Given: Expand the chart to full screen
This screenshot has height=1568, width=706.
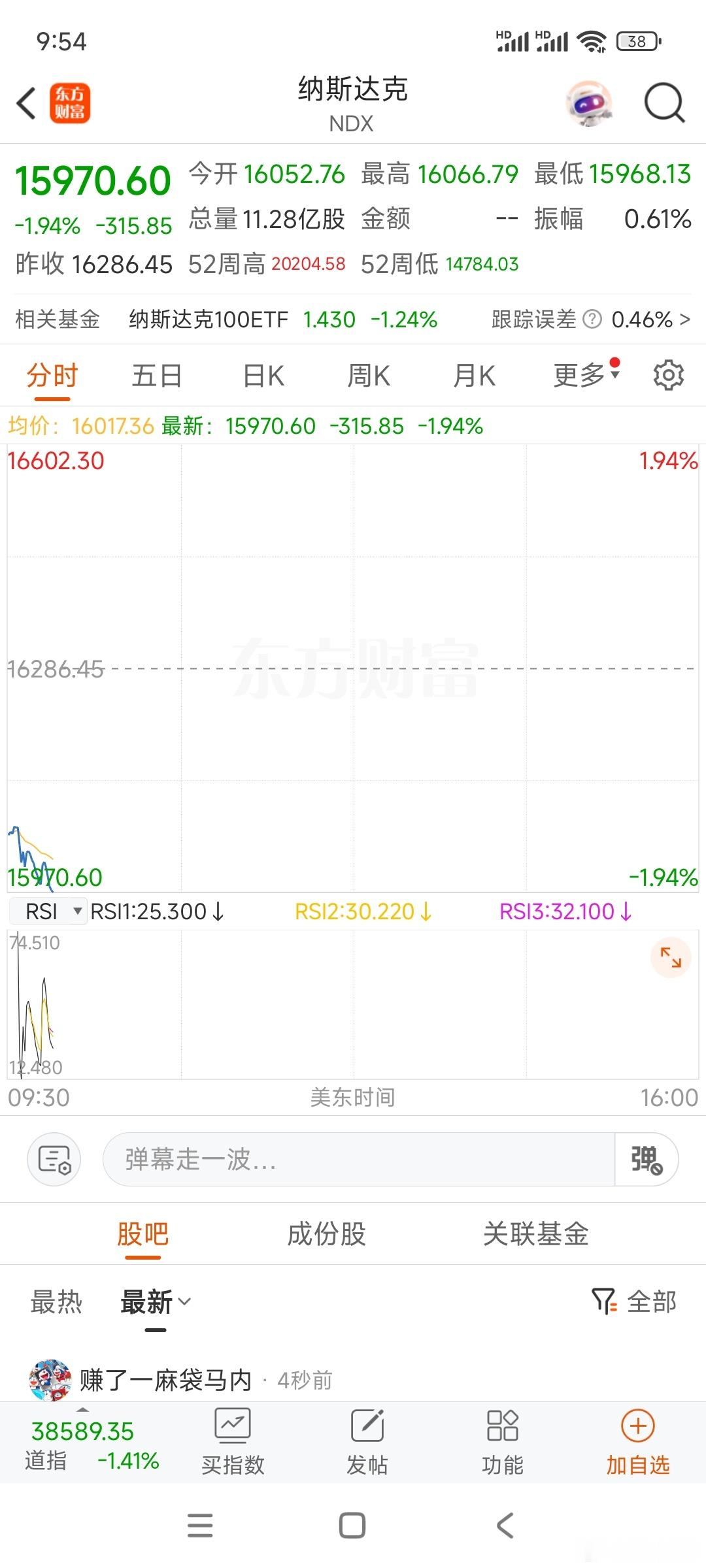Looking at the screenshot, I should click(x=670, y=958).
